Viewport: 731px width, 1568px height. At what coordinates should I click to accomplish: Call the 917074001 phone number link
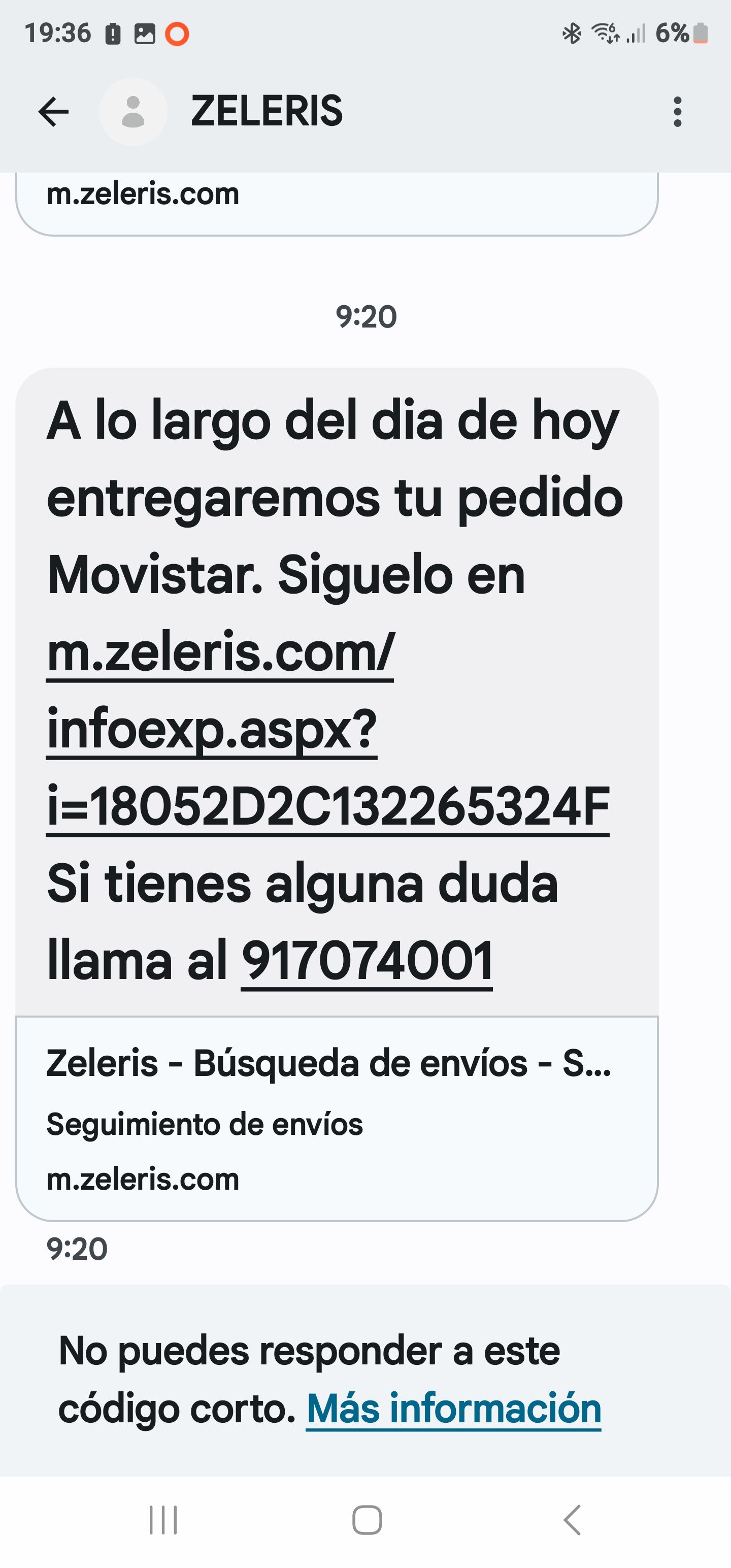tap(367, 962)
